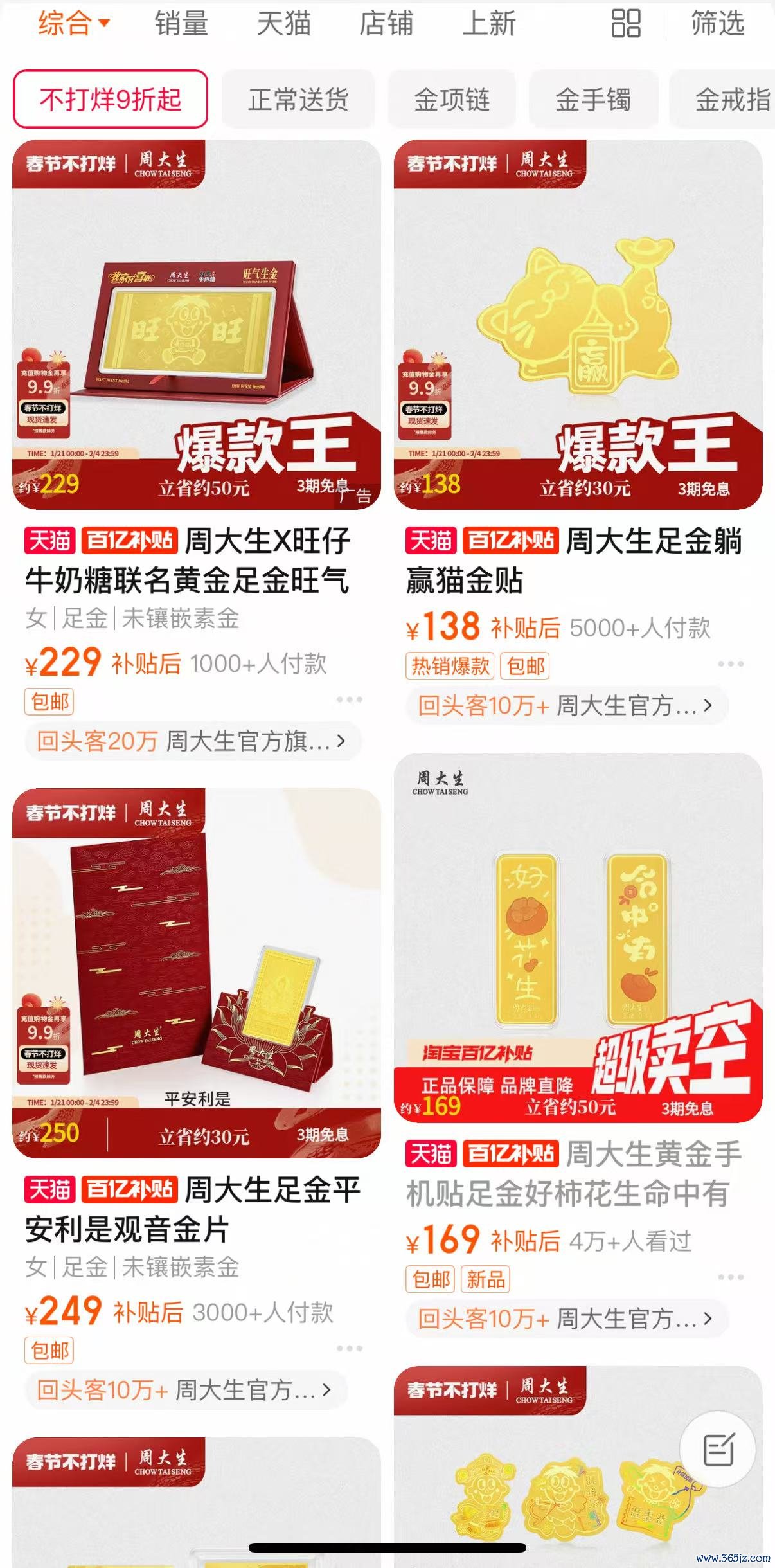775x1568 pixels.
Task: Open the 平安利是观音金片 product card
Action: 196,973
